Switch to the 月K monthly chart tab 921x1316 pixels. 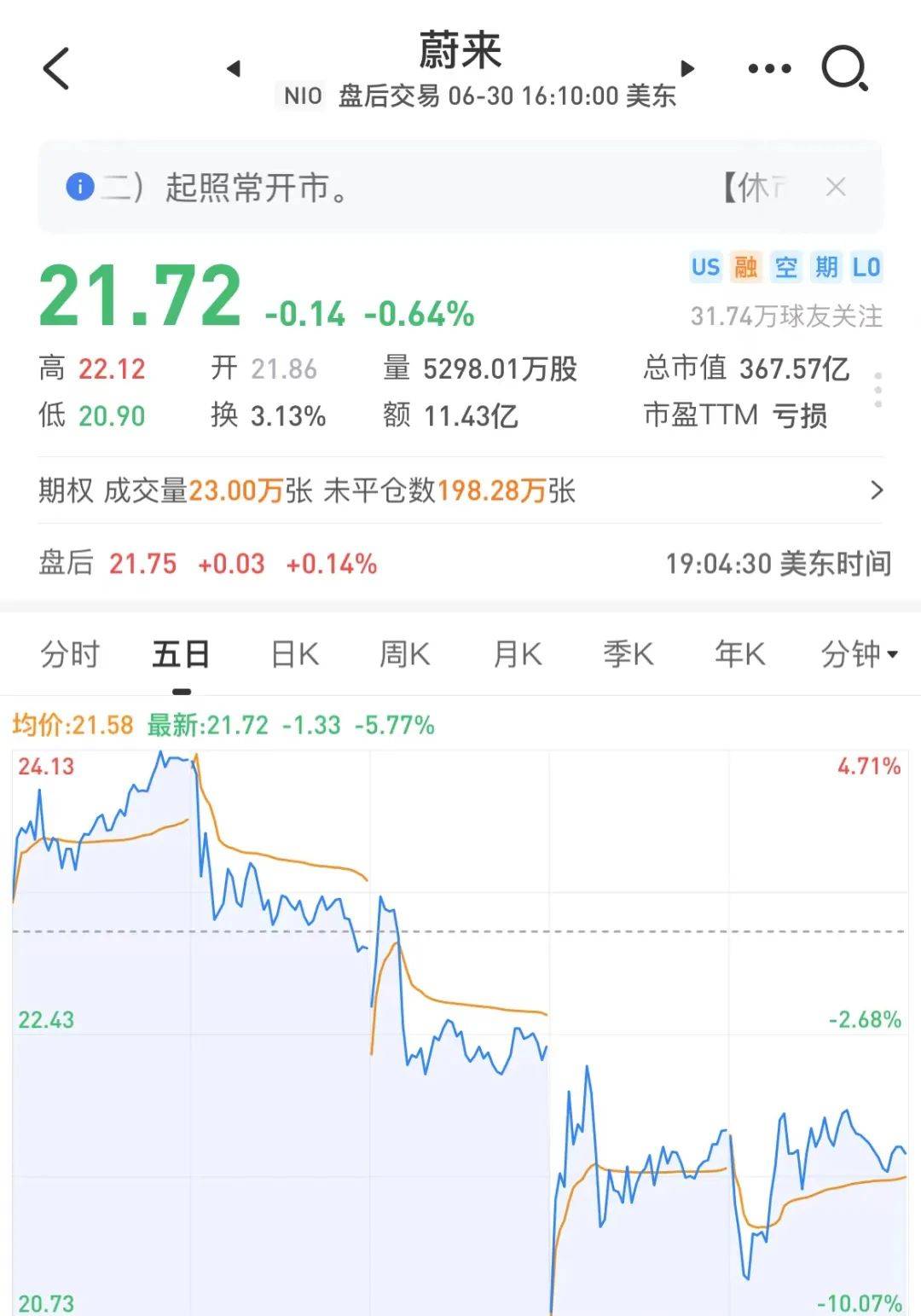(515, 654)
